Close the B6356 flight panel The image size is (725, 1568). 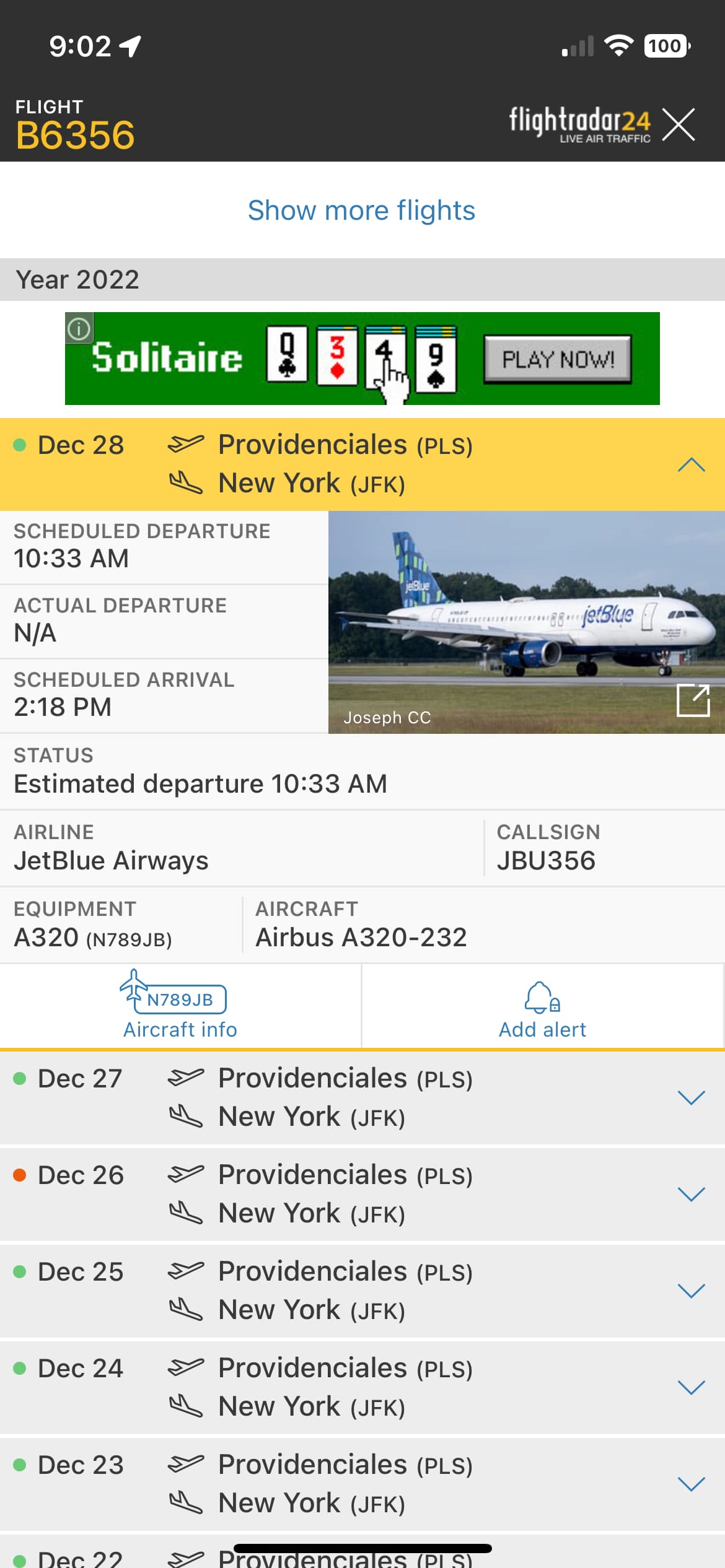(x=679, y=124)
